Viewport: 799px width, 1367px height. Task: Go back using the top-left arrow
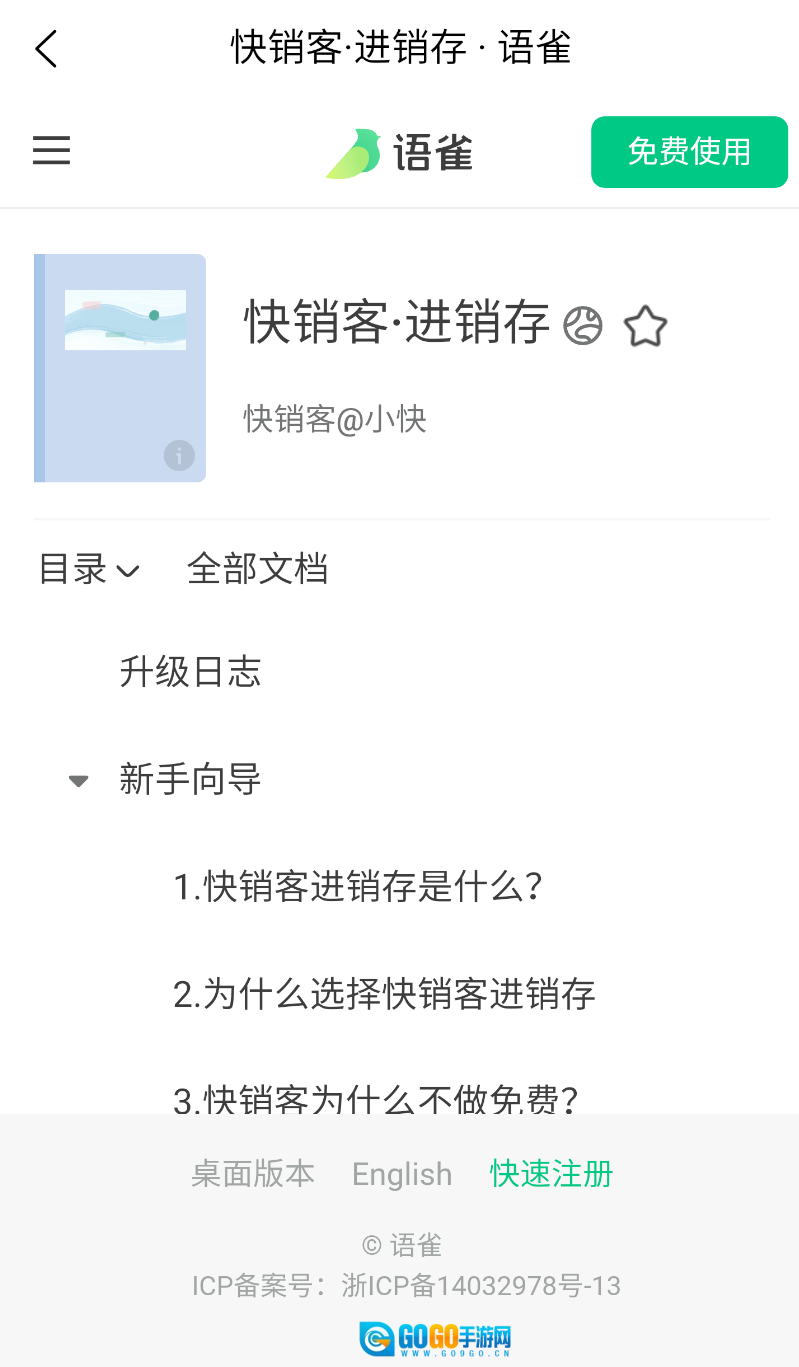pos(46,48)
